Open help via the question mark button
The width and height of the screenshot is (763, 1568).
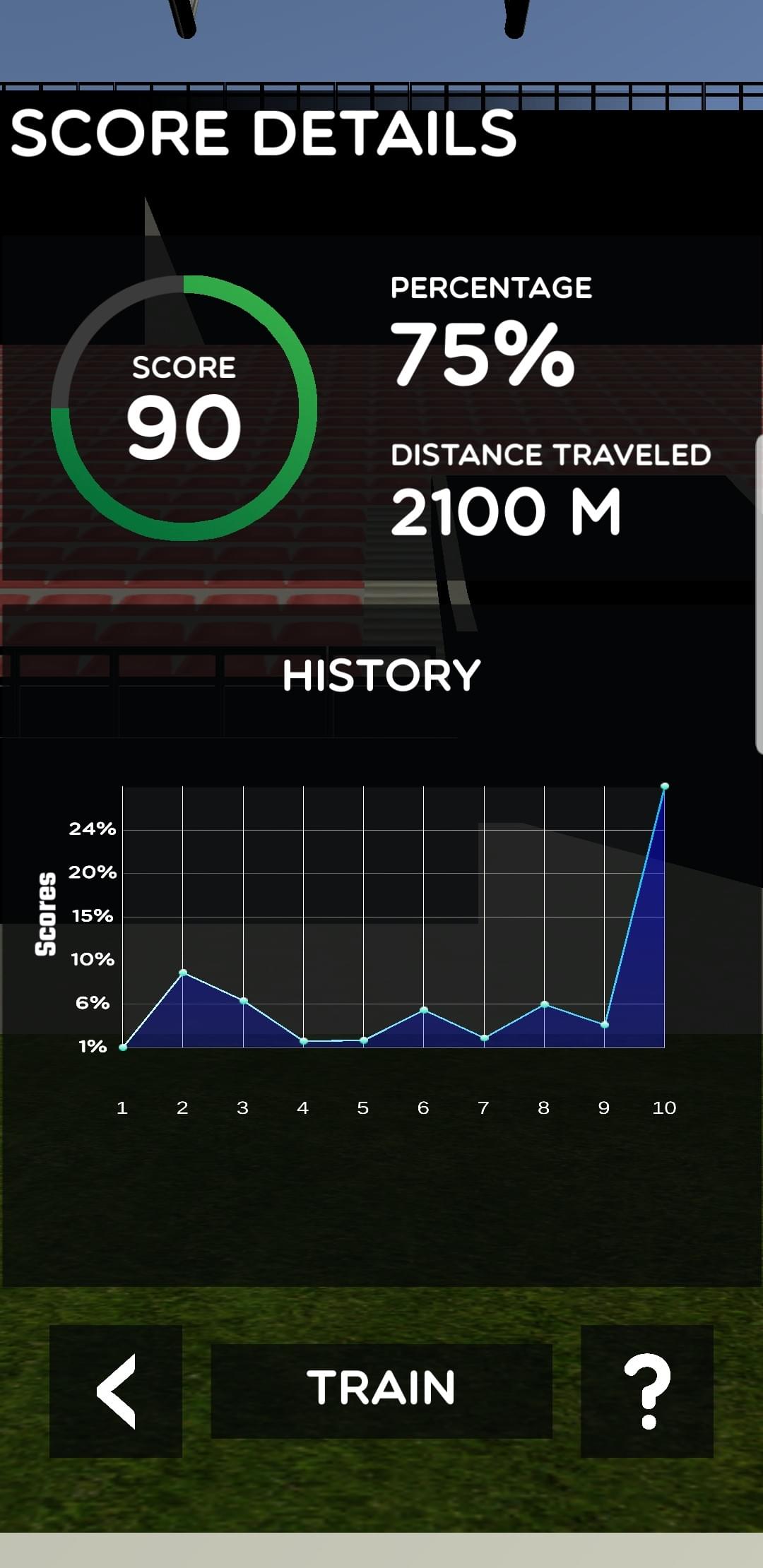click(646, 1391)
